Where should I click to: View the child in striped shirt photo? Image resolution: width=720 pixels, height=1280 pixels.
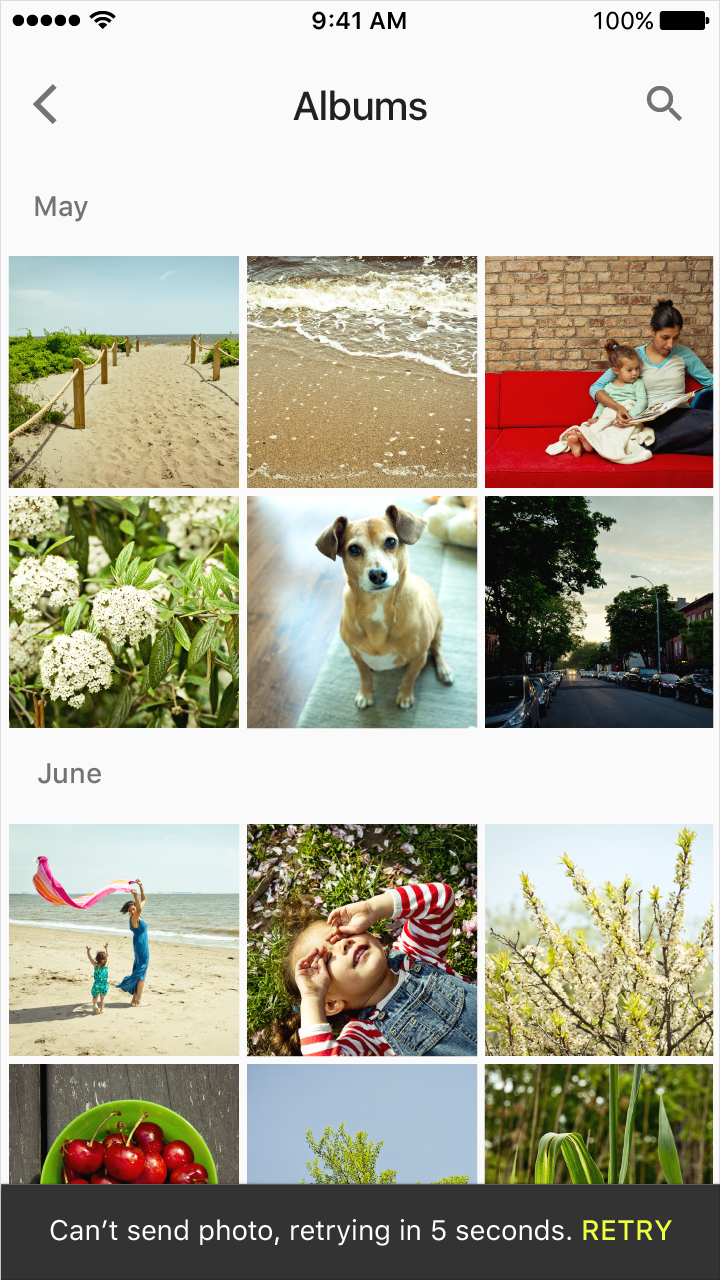[362, 940]
